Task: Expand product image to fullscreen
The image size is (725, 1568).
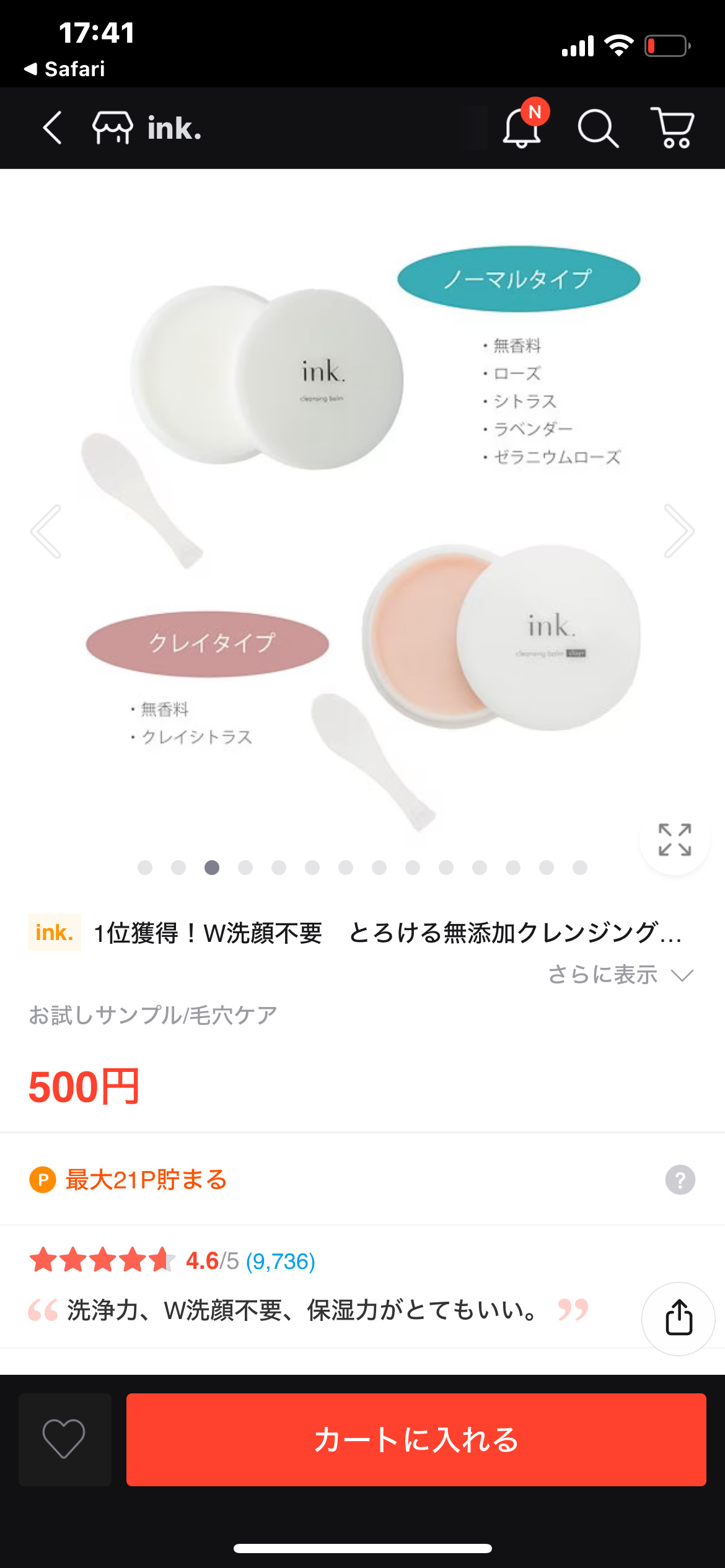Action: [674, 840]
